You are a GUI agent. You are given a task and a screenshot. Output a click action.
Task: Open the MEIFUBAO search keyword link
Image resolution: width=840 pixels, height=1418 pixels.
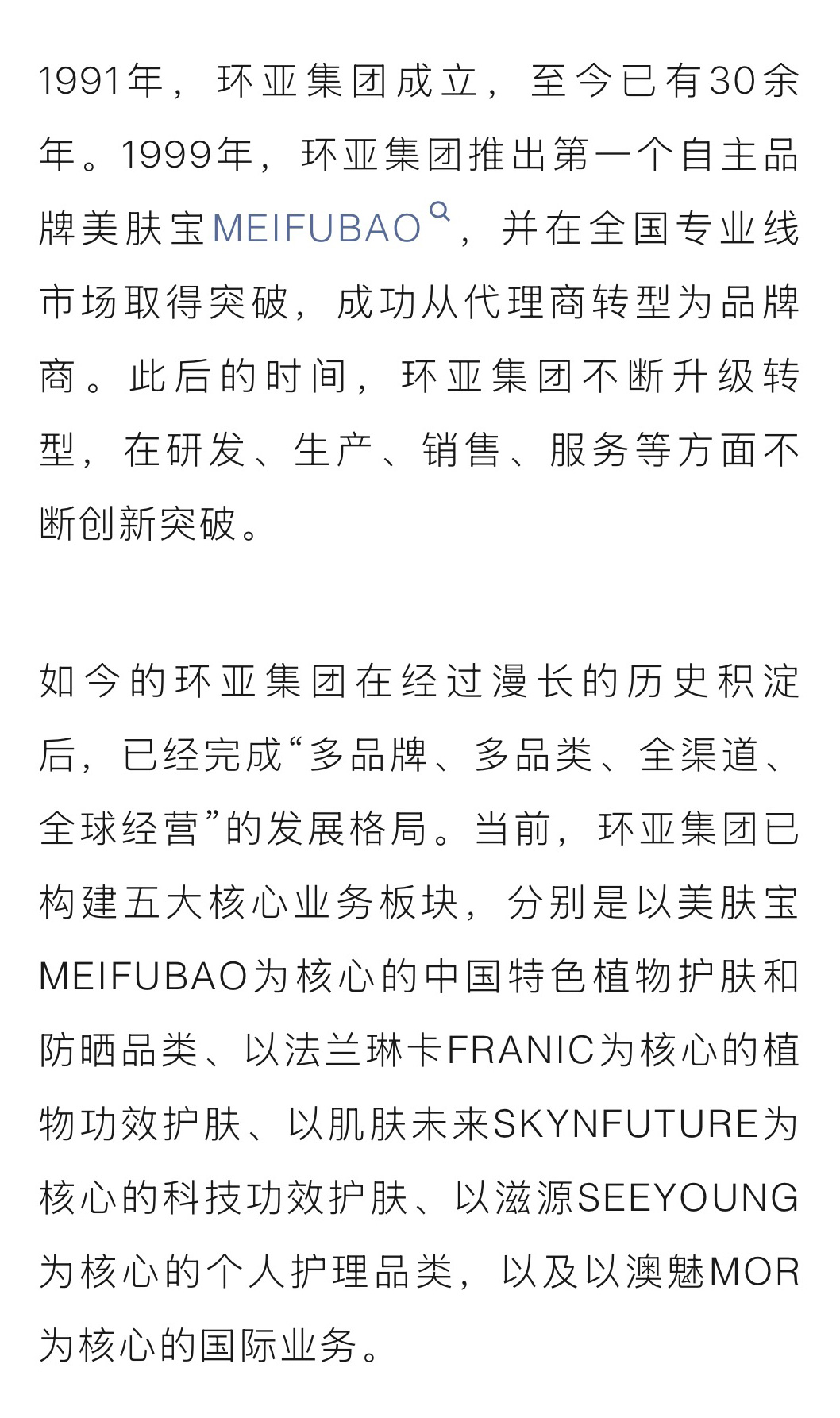(318, 229)
